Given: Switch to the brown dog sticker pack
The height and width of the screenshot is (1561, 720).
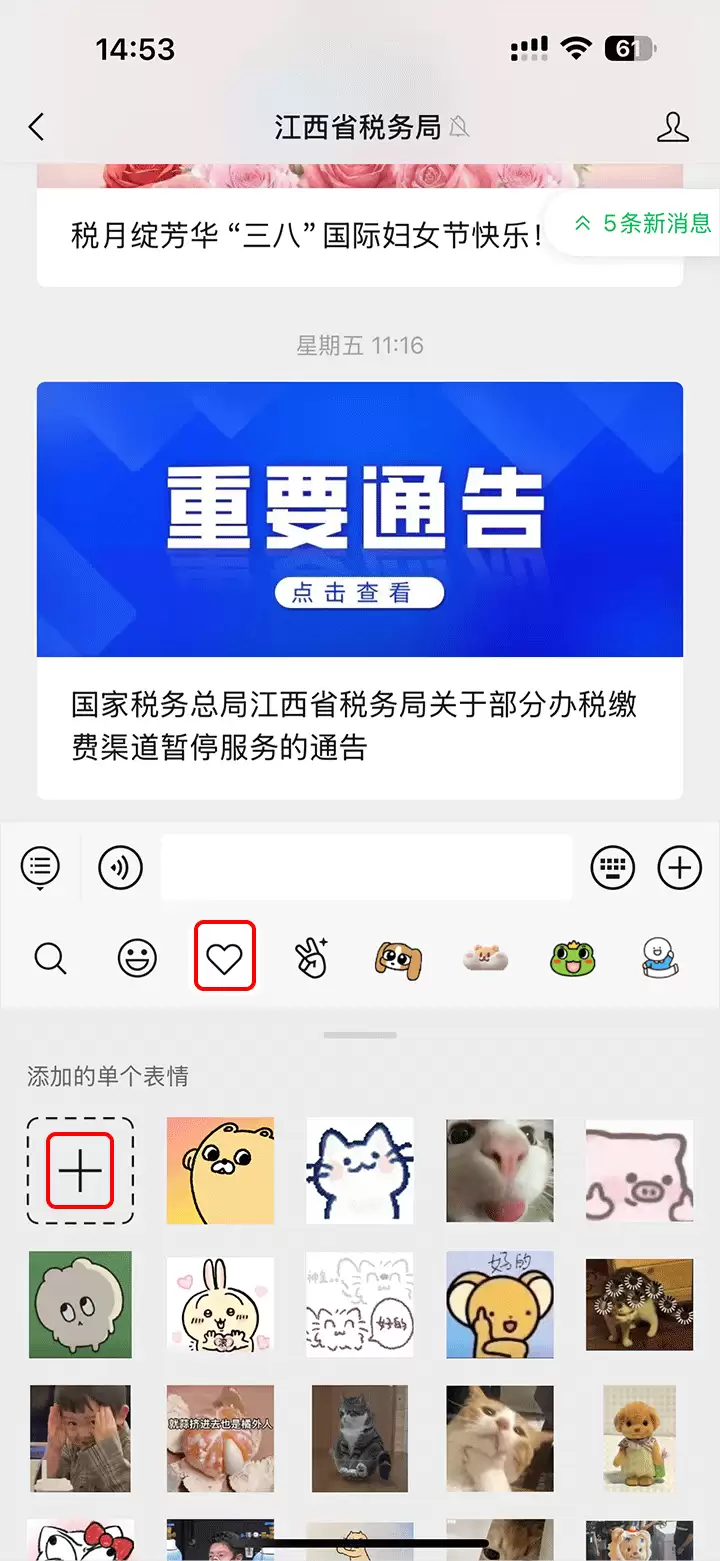Looking at the screenshot, I should 398,959.
